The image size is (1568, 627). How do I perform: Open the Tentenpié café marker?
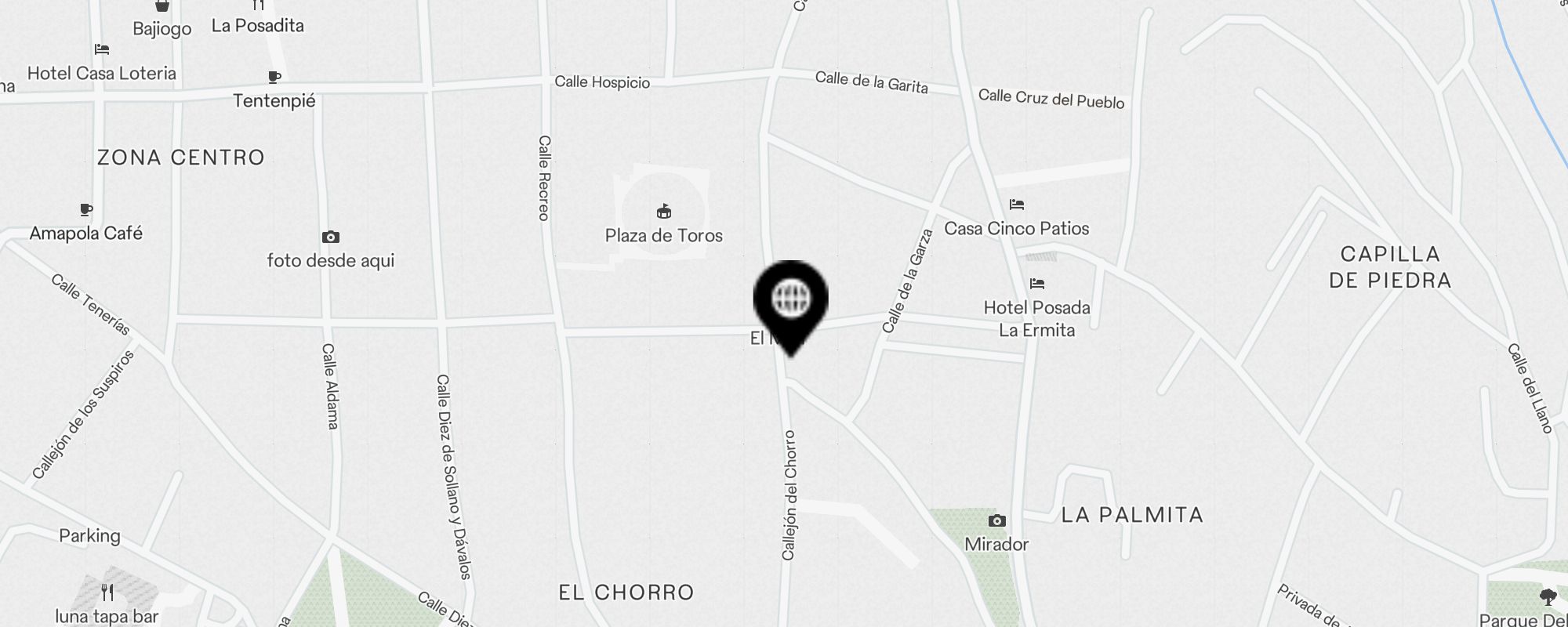(274, 78)
